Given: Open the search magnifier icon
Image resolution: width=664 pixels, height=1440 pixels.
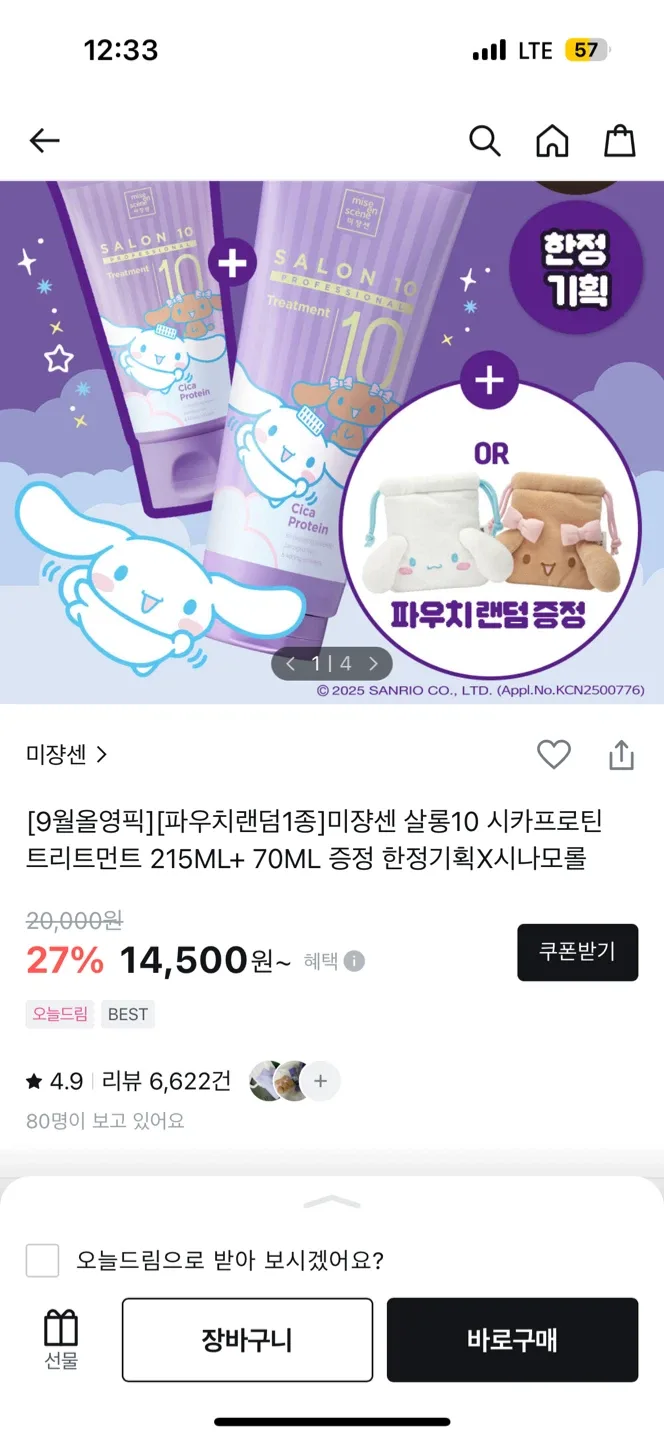Looking at the screenshot, I should click(x=484, y=141).
